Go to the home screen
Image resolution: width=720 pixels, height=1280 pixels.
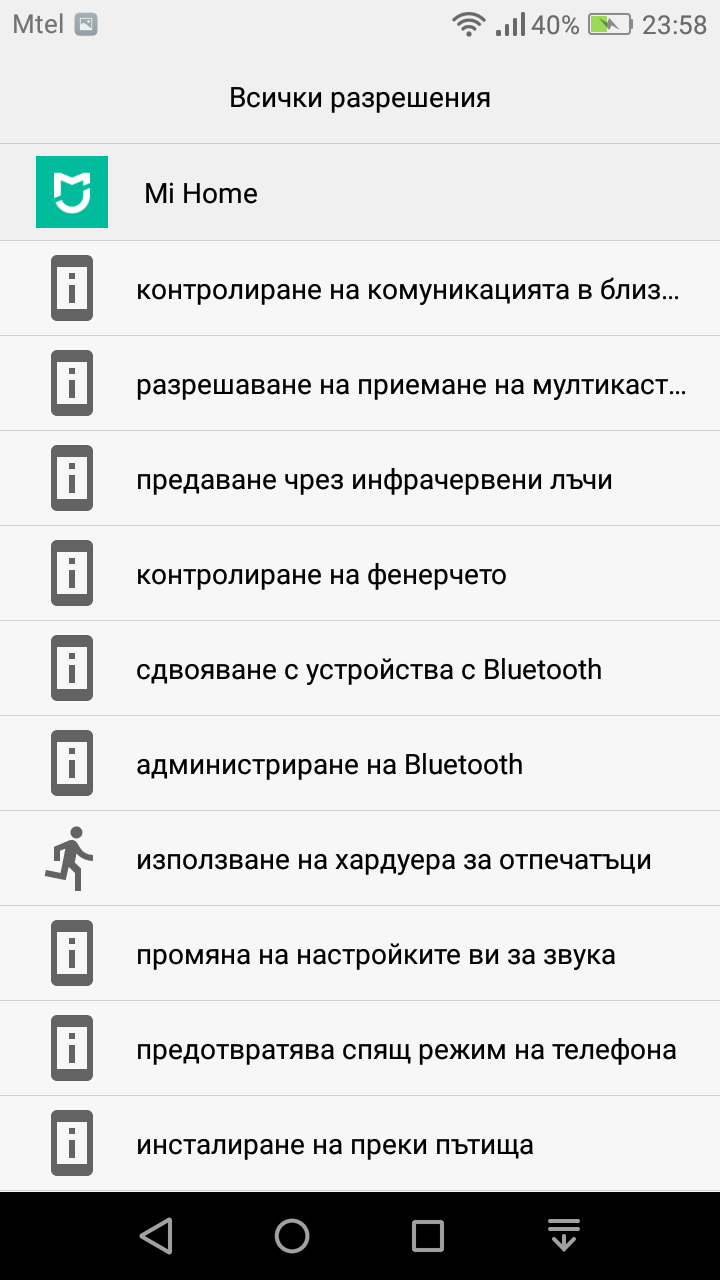point(292,1236)
